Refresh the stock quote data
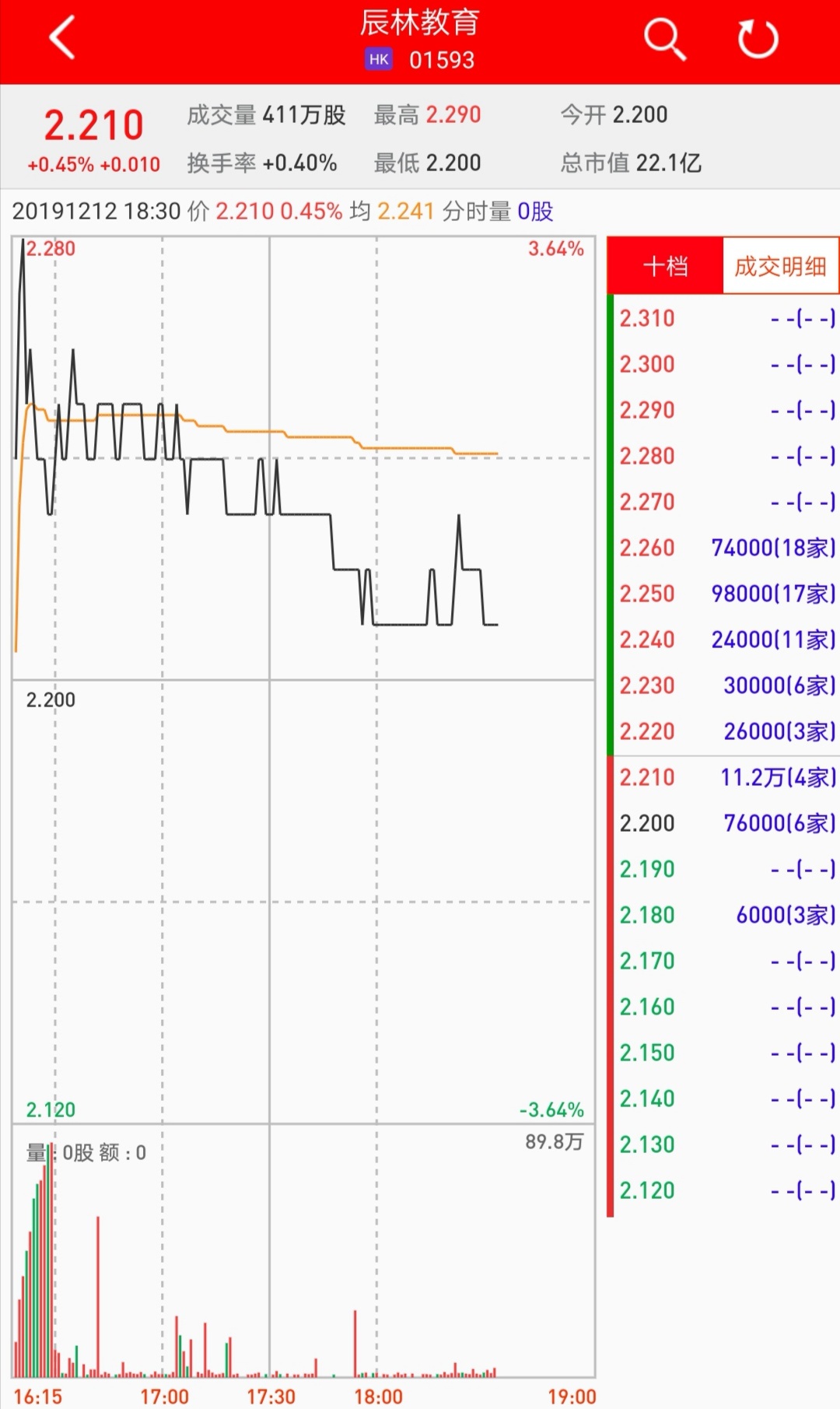The height and width of the screenshot is (1409, 840). point(758,39)
